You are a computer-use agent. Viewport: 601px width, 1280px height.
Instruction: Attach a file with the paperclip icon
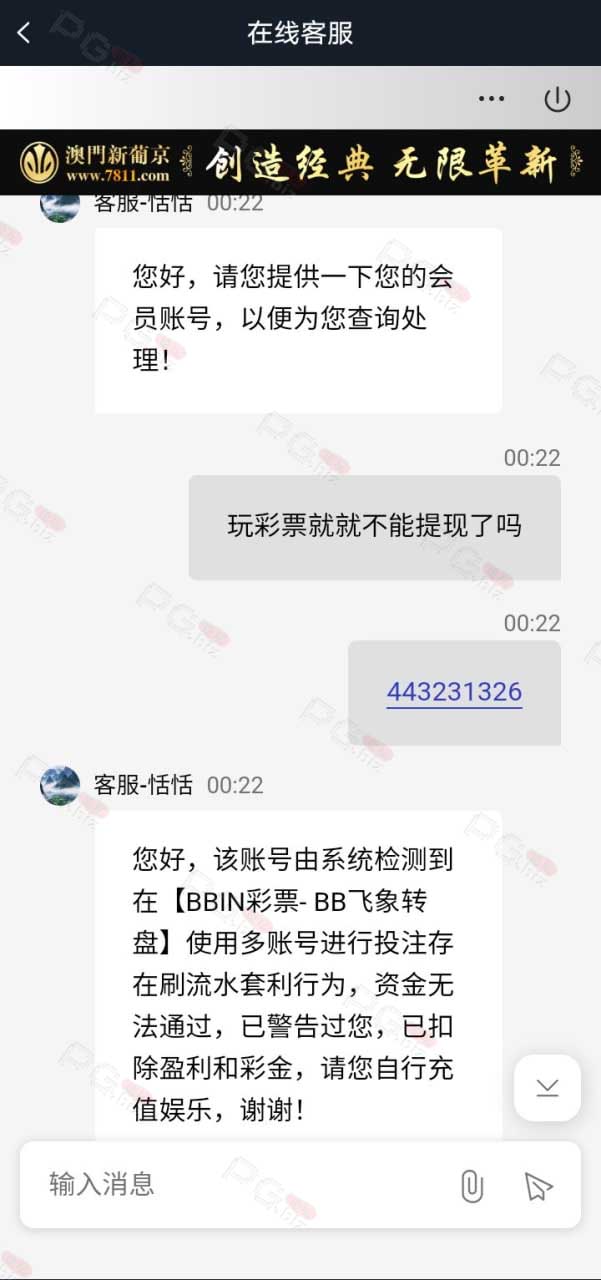(x=471, y=1186)
